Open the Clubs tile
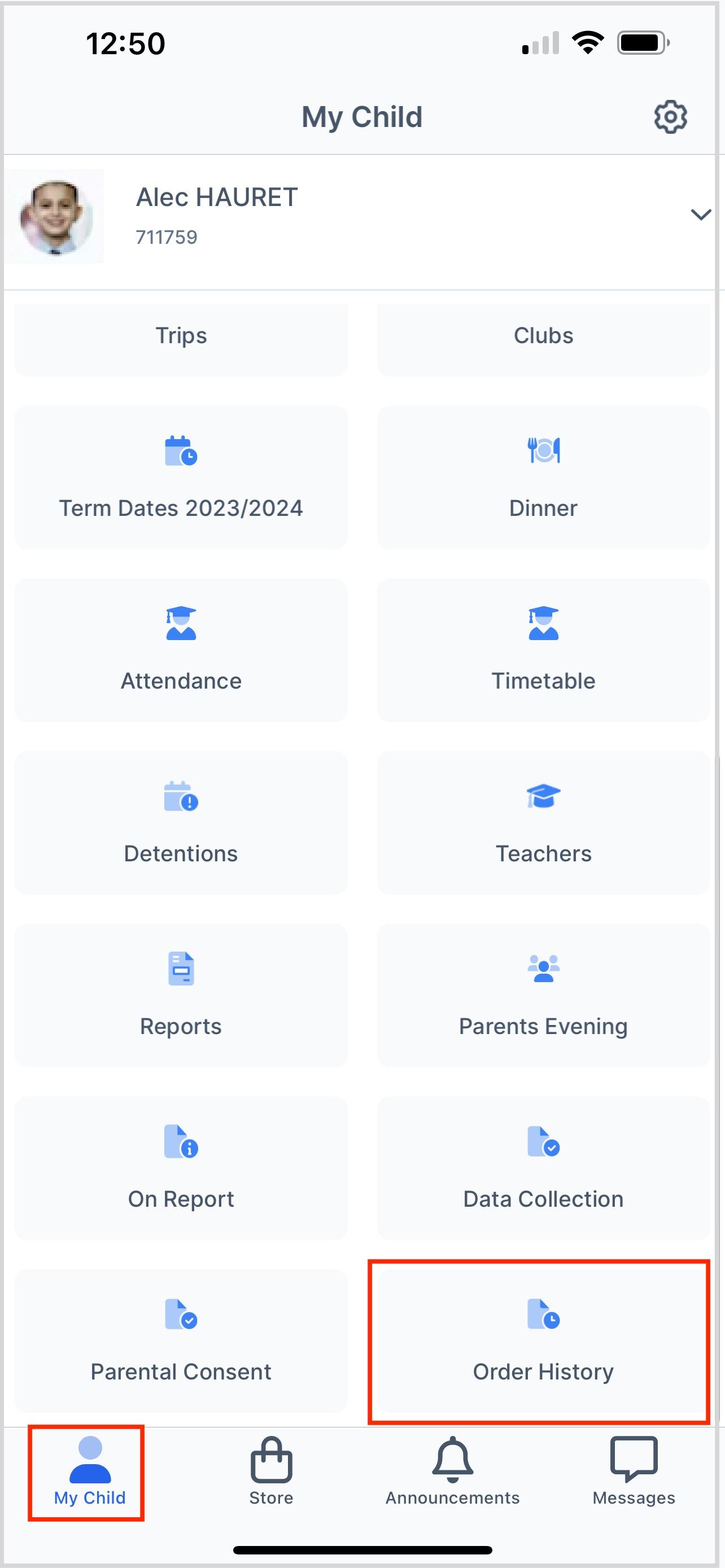The height and width of the screenshot is (1568, 725). click(x=543, y=336)
